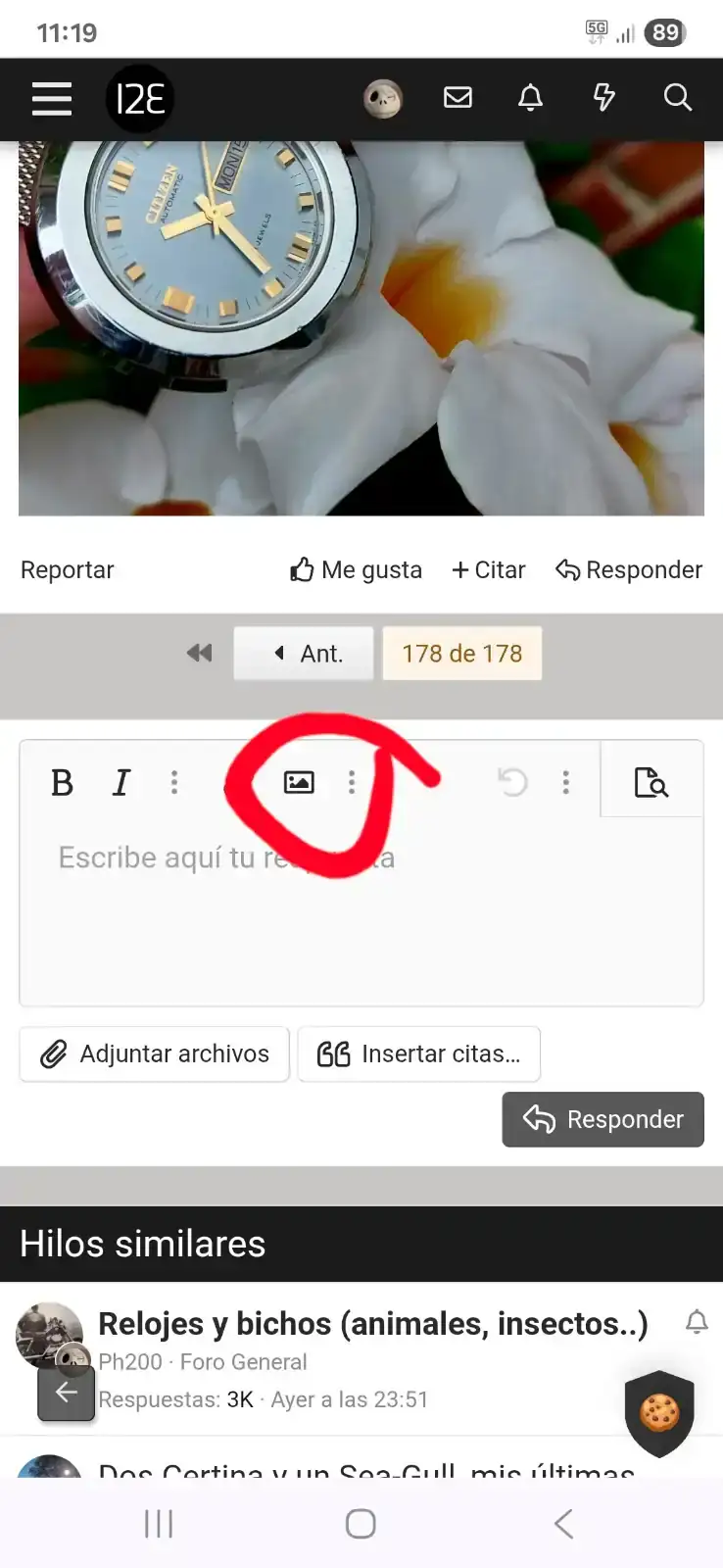The width and height of the screenshot is (723, 1568).
Task: Focus the Escribe aquí tu respuesta field
Action: pos(361,911)
